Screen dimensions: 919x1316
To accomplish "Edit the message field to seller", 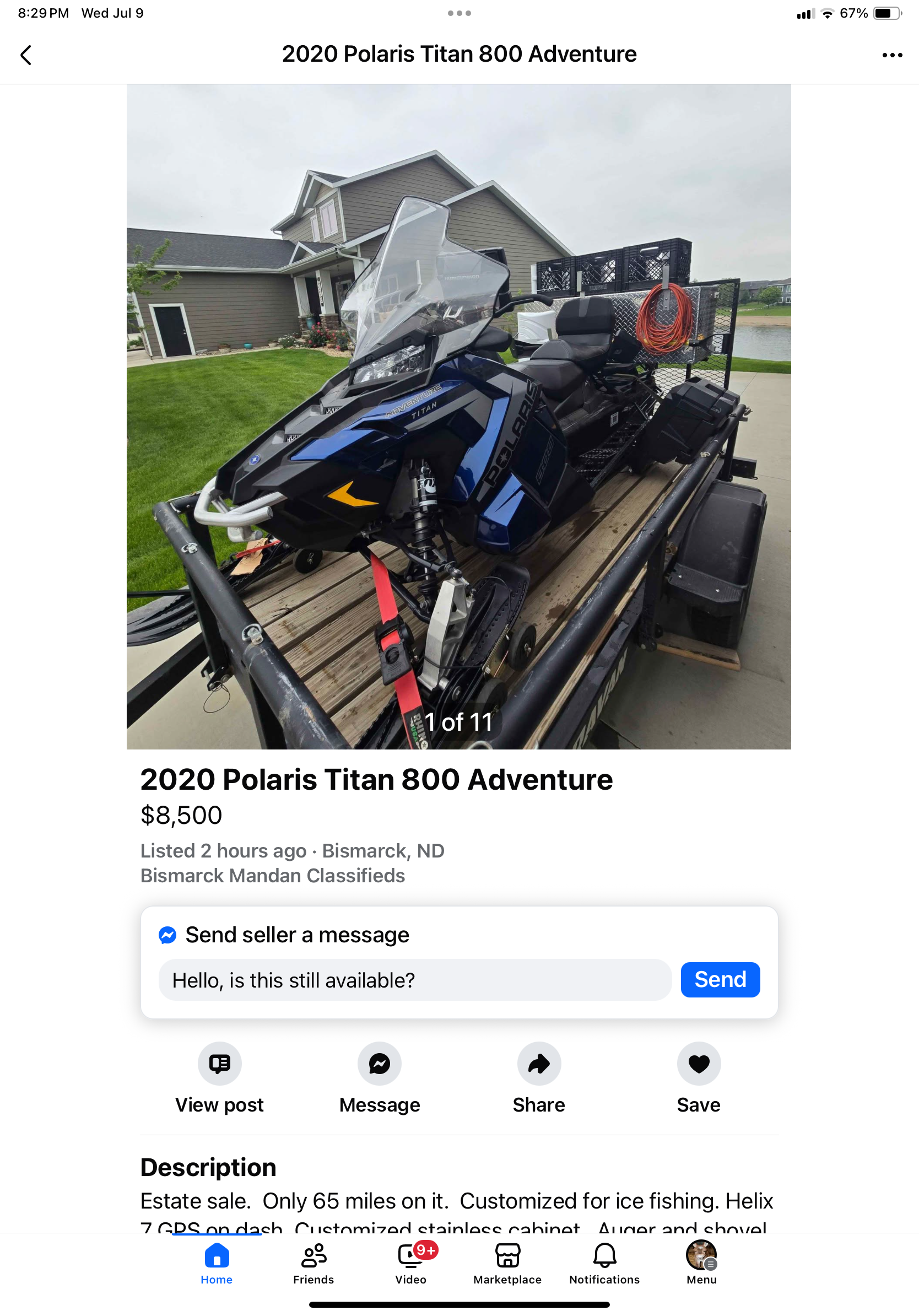I will click(415, 980).
